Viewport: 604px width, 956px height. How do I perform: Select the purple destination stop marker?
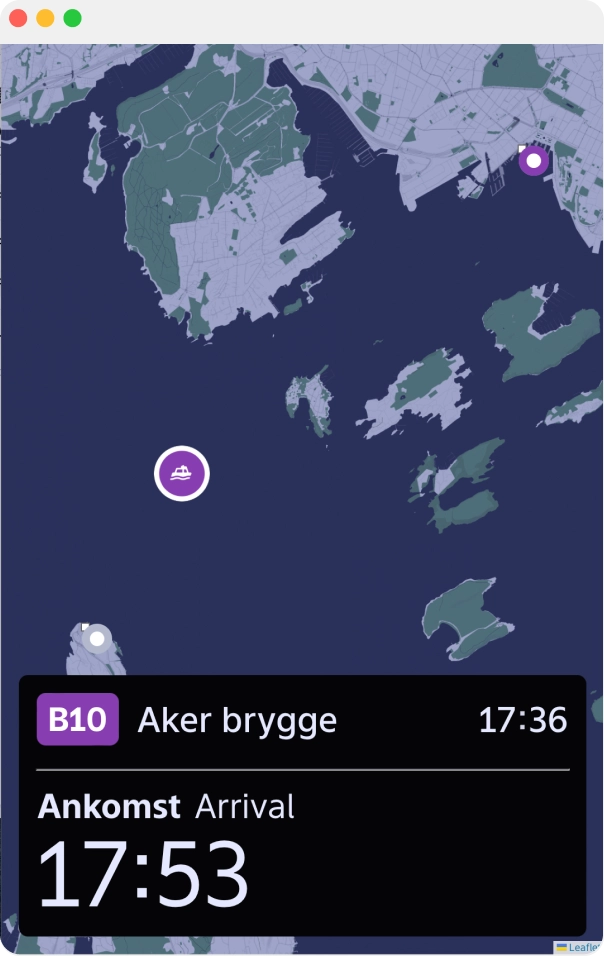pyautogui.click(x=534, y=160)
